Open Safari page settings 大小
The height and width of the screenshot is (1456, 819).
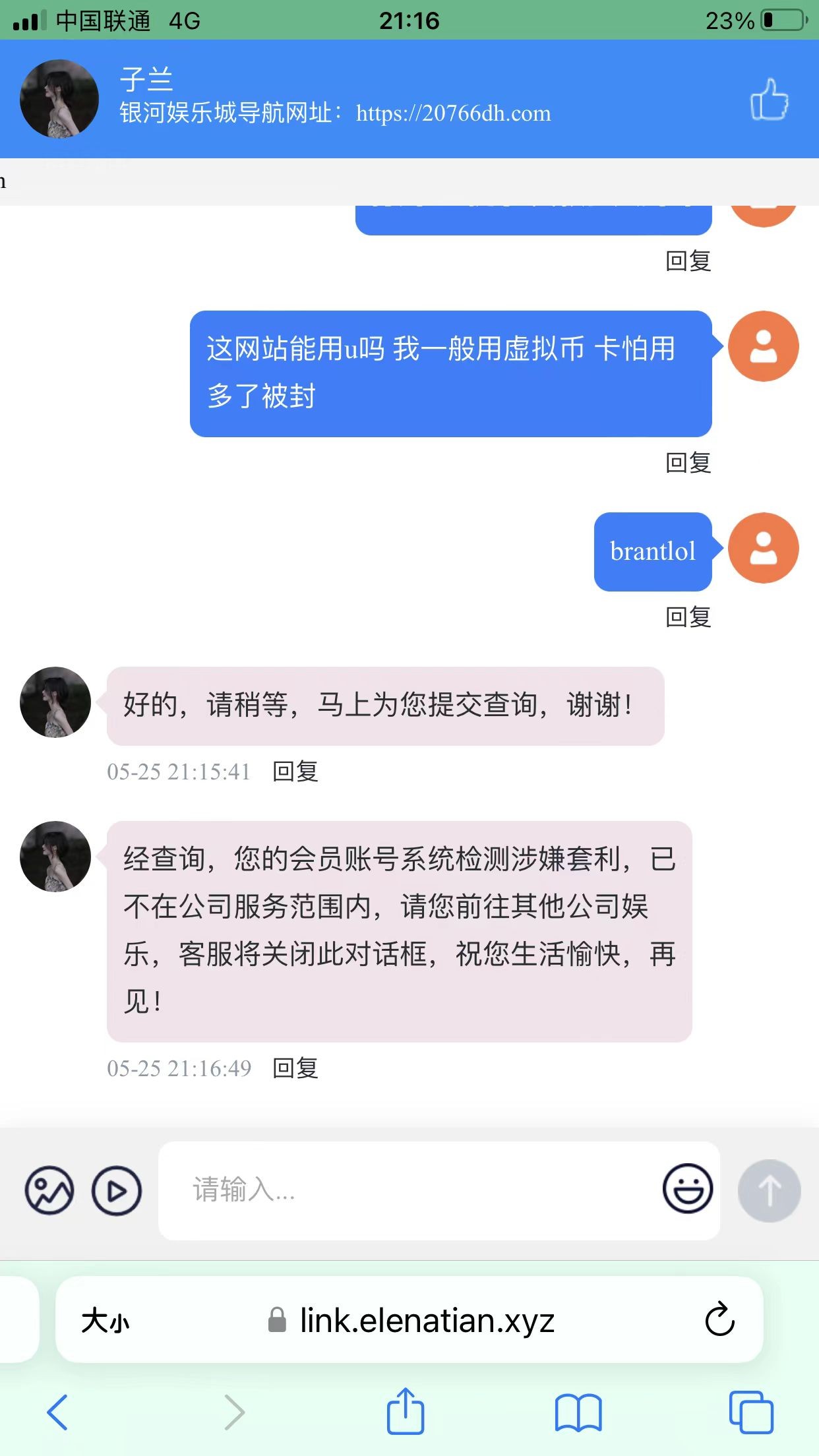click(x=106, y=1321)
